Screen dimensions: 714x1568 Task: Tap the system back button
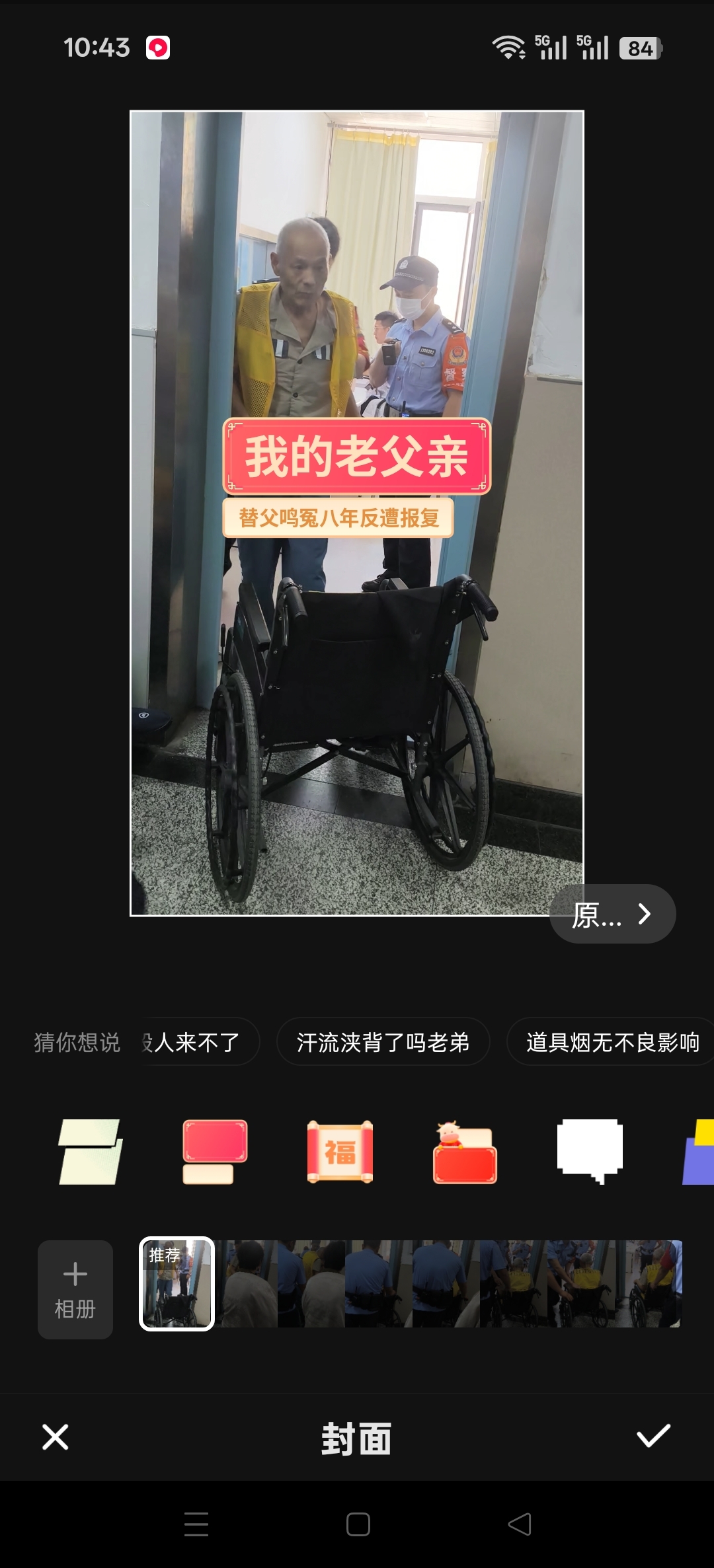pos(520,1524)
